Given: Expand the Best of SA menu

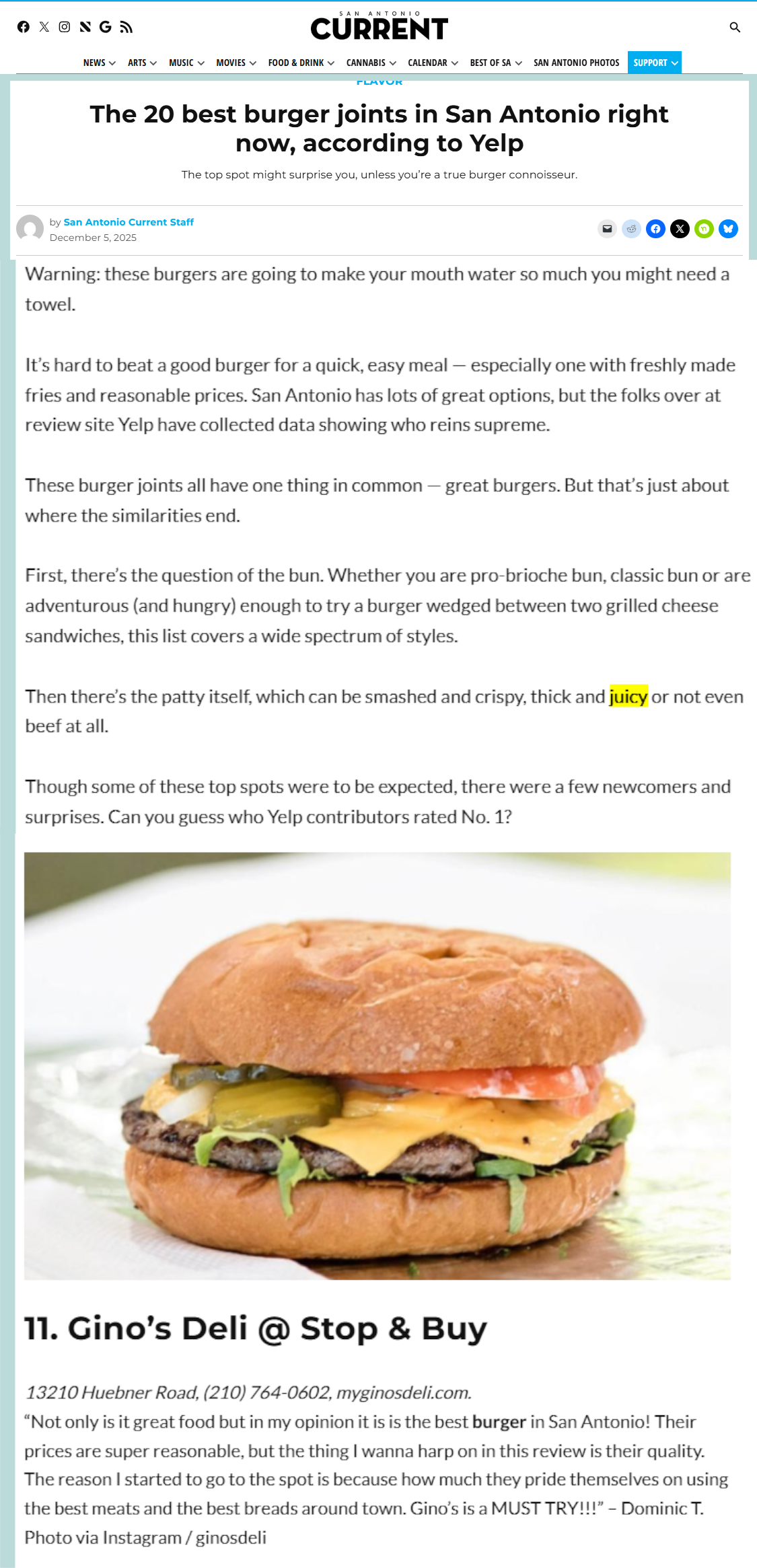Looking at the screenshot, I should (x=495, y=63).
